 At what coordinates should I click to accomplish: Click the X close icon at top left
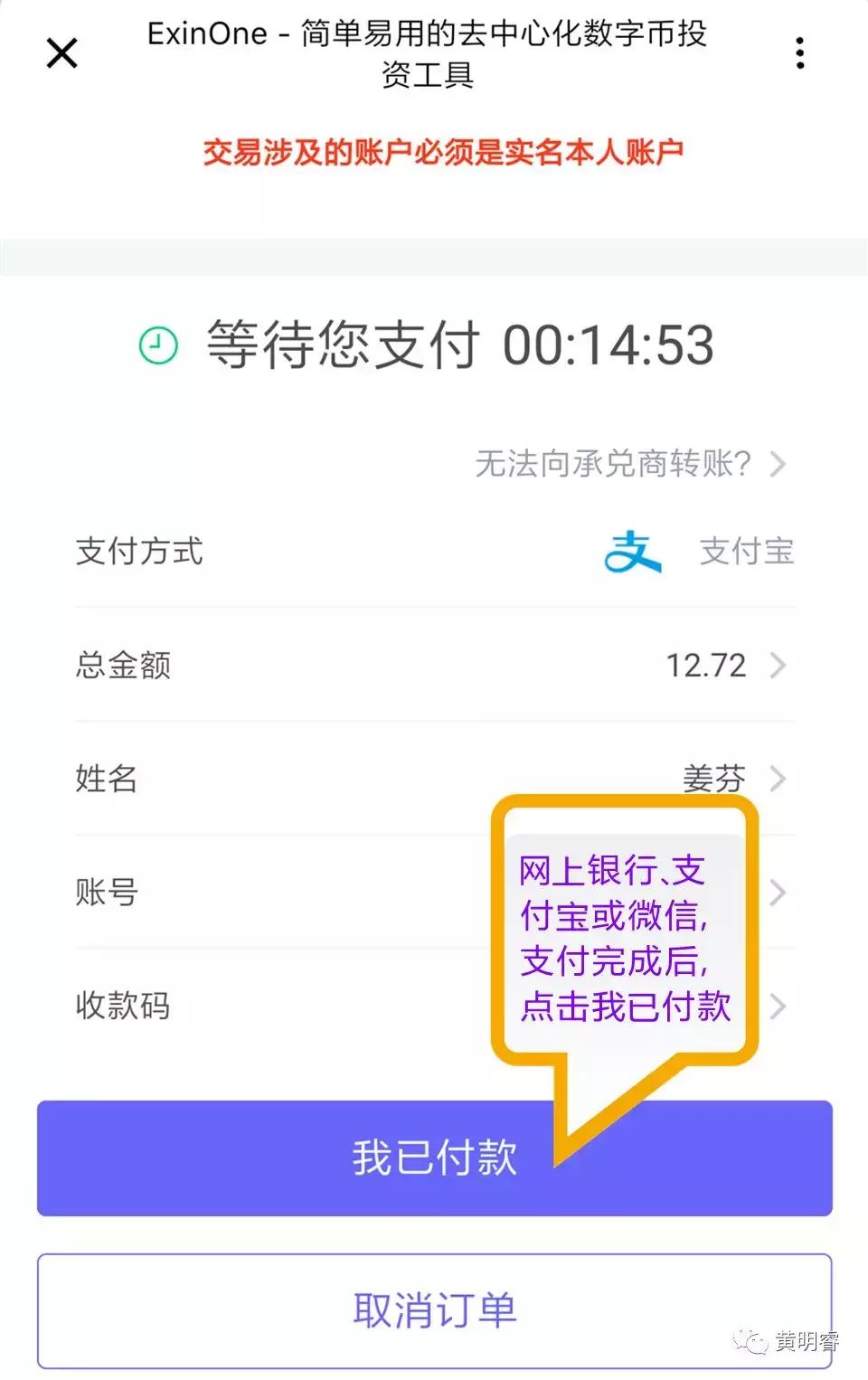point(61,53)
